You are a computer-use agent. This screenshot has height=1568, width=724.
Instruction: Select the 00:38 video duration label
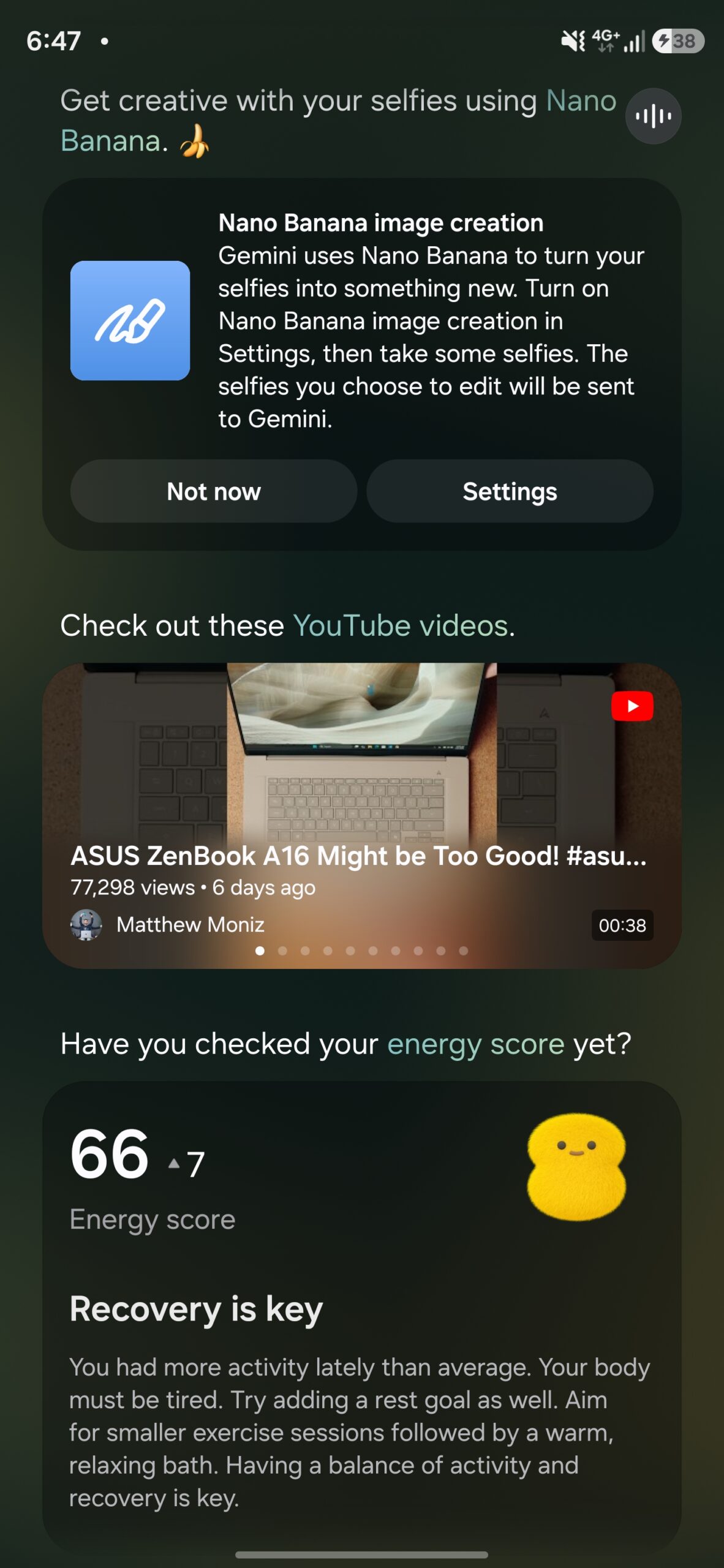tap(622, 927)
